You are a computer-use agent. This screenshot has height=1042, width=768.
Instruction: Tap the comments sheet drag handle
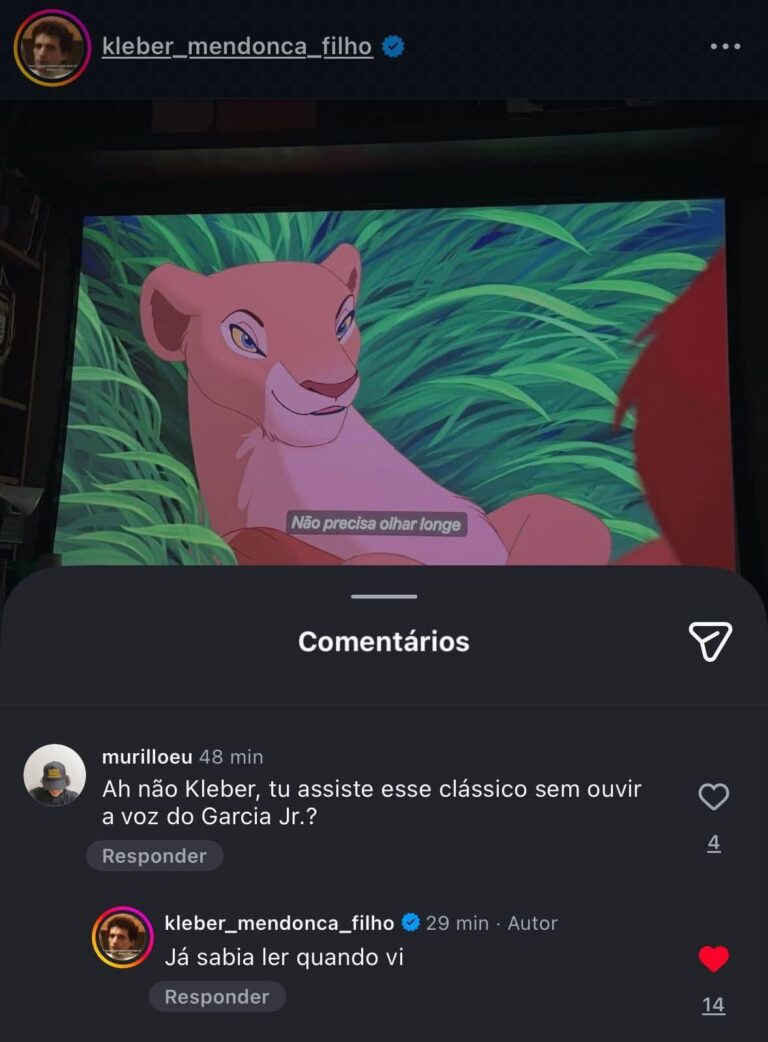tap(384, 597)
